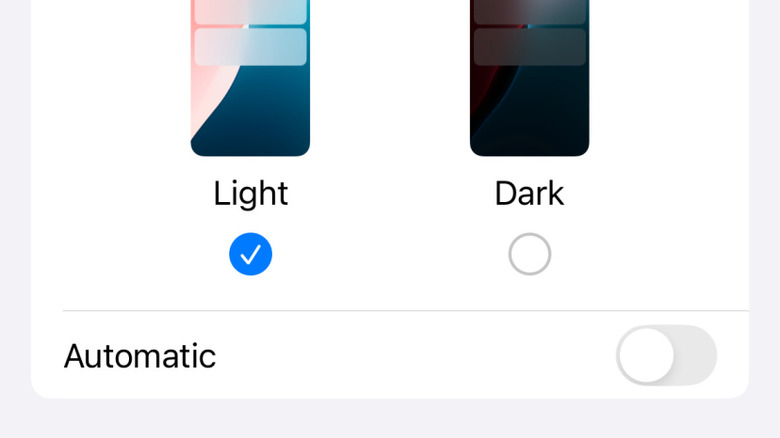Select the Dark appearance radio button
780x438 pixels.
click(529, 254)
